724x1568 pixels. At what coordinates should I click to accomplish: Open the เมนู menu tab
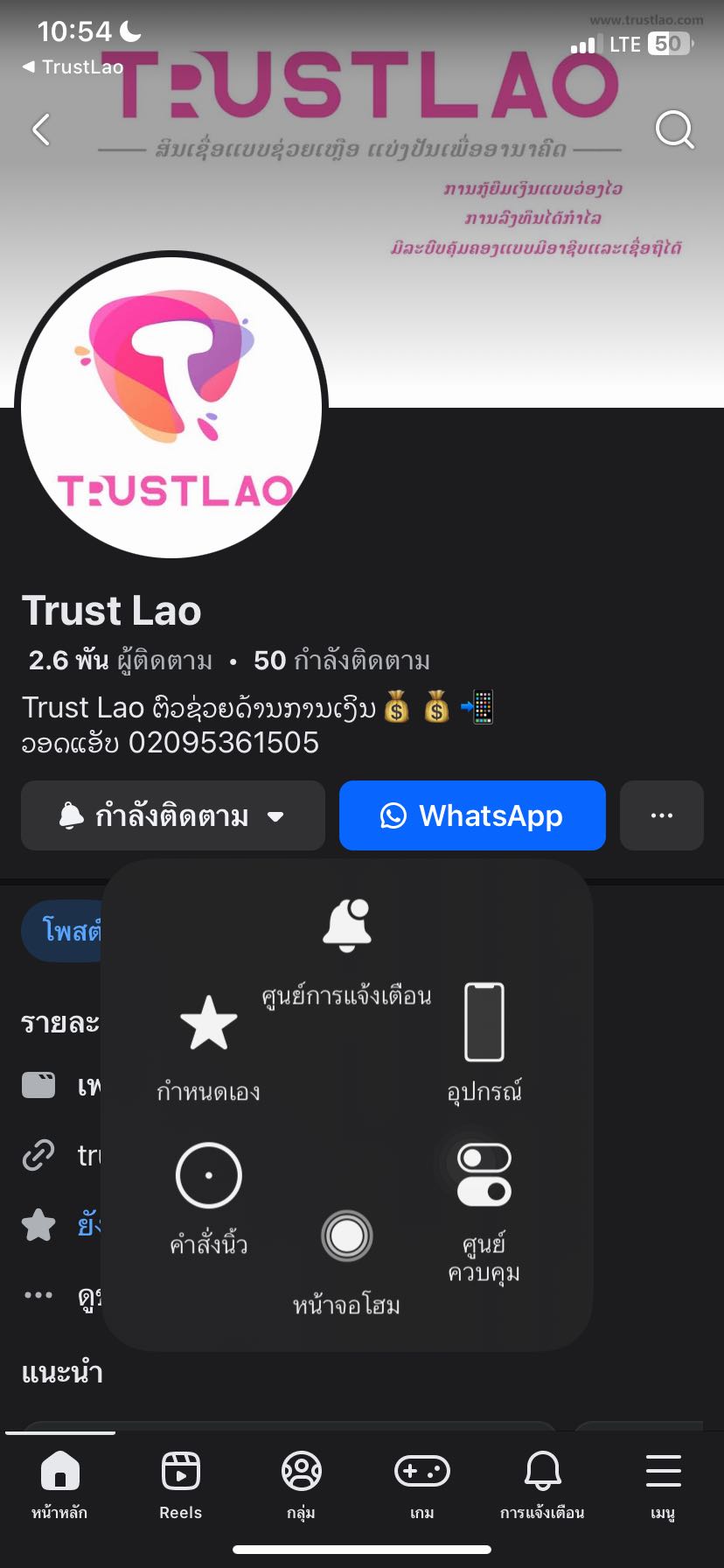(663, 1483)
